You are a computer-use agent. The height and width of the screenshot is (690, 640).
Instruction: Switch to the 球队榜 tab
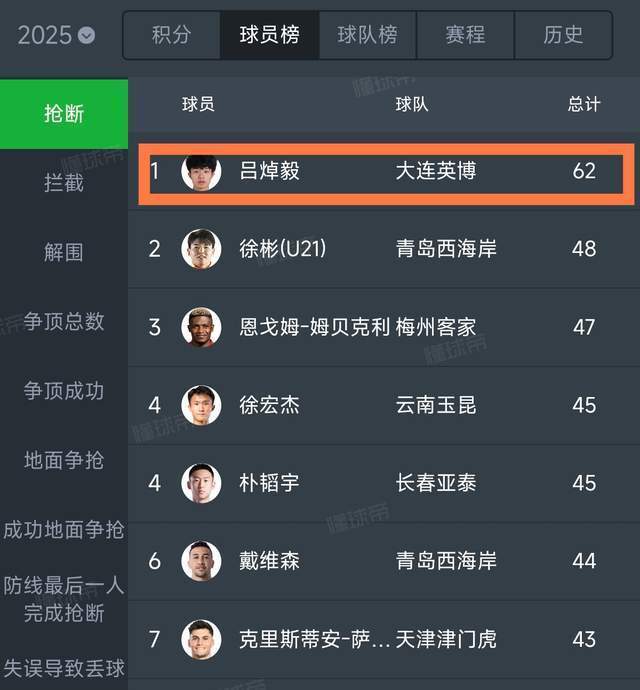[367, 35]
